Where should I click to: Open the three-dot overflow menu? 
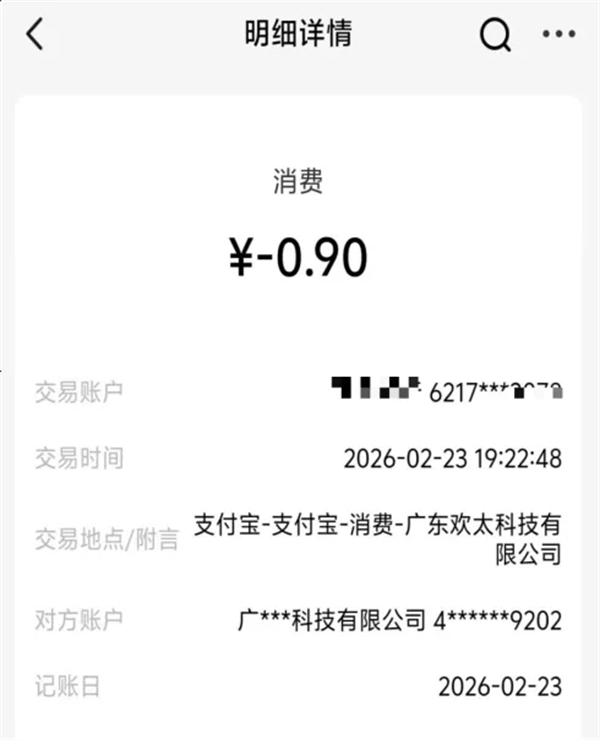(558, 35)
